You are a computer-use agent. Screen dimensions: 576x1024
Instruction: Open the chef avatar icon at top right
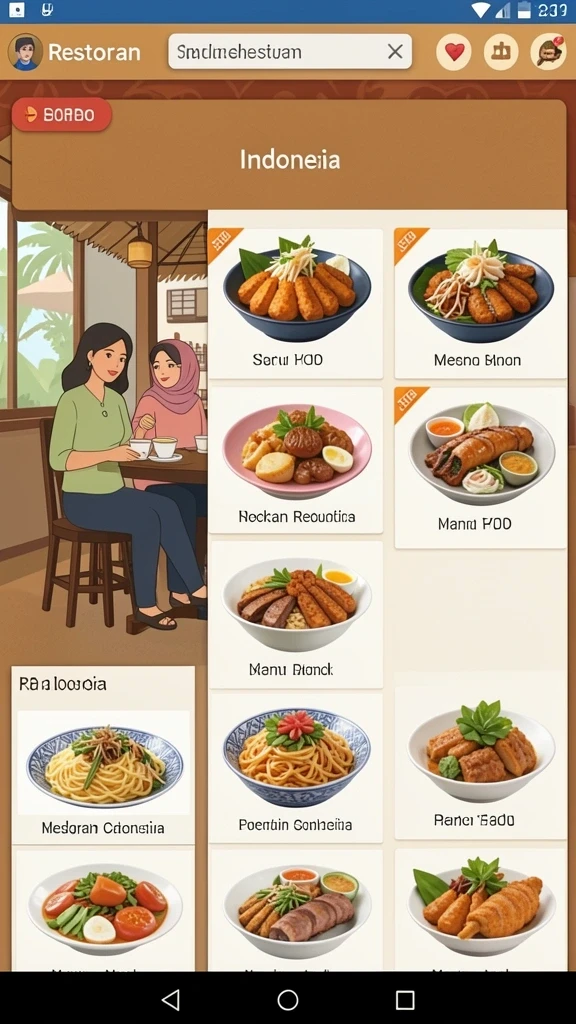[548, 52]
